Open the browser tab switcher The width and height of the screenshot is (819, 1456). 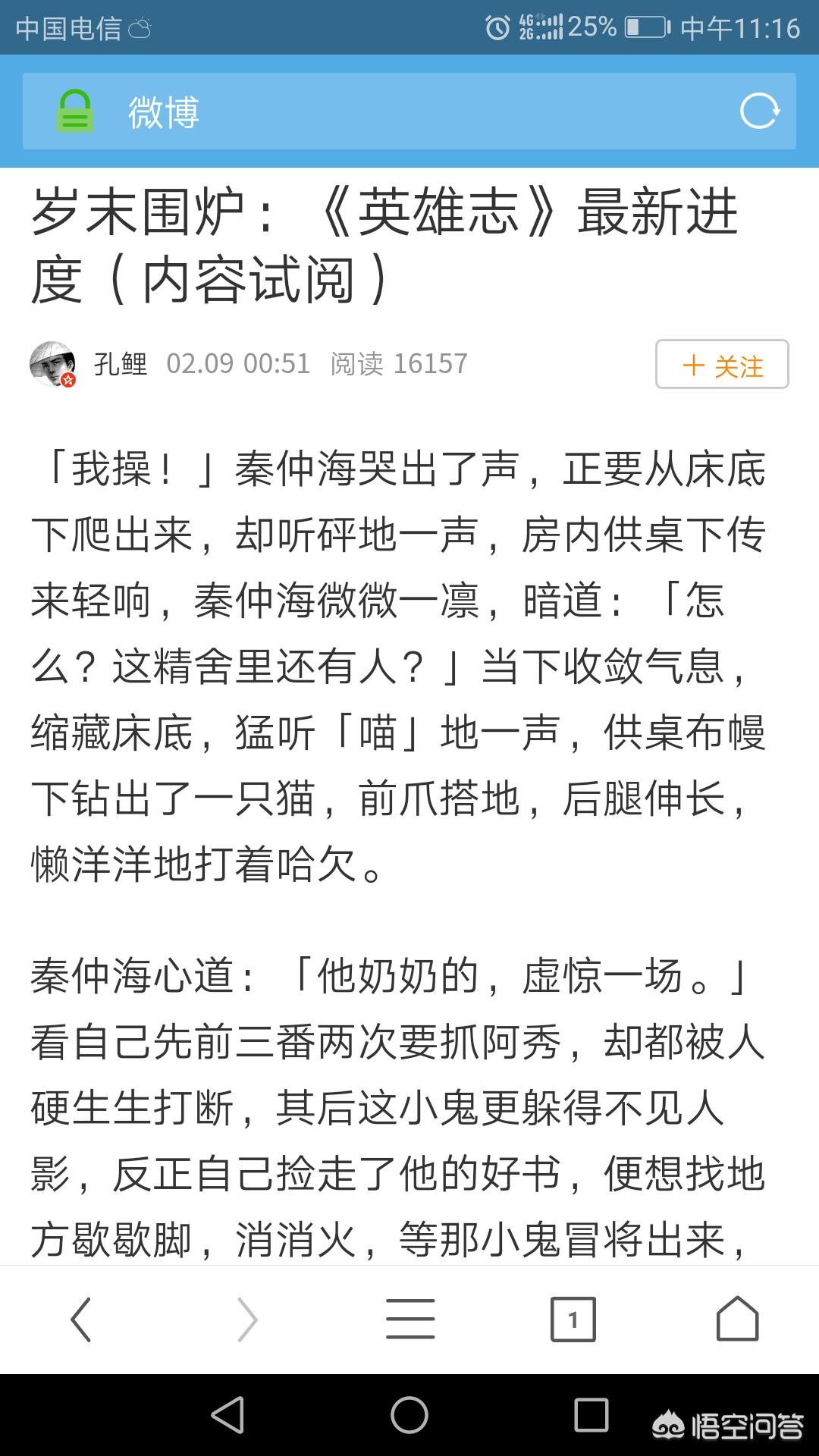573,1319
